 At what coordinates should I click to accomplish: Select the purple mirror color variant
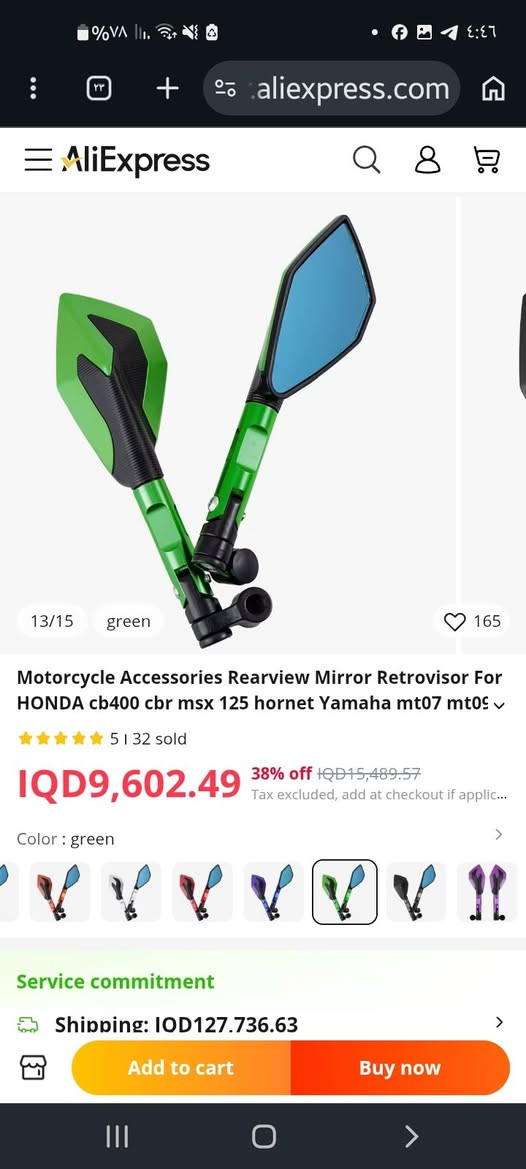click(x=487, y=892)
